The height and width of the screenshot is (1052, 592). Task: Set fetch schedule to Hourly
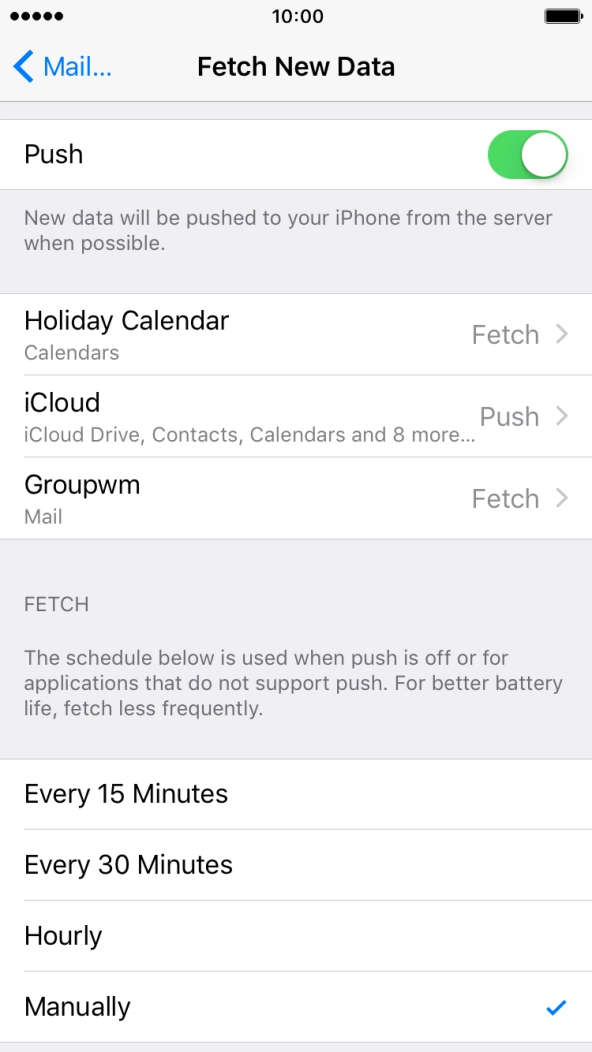coord(296,936)
